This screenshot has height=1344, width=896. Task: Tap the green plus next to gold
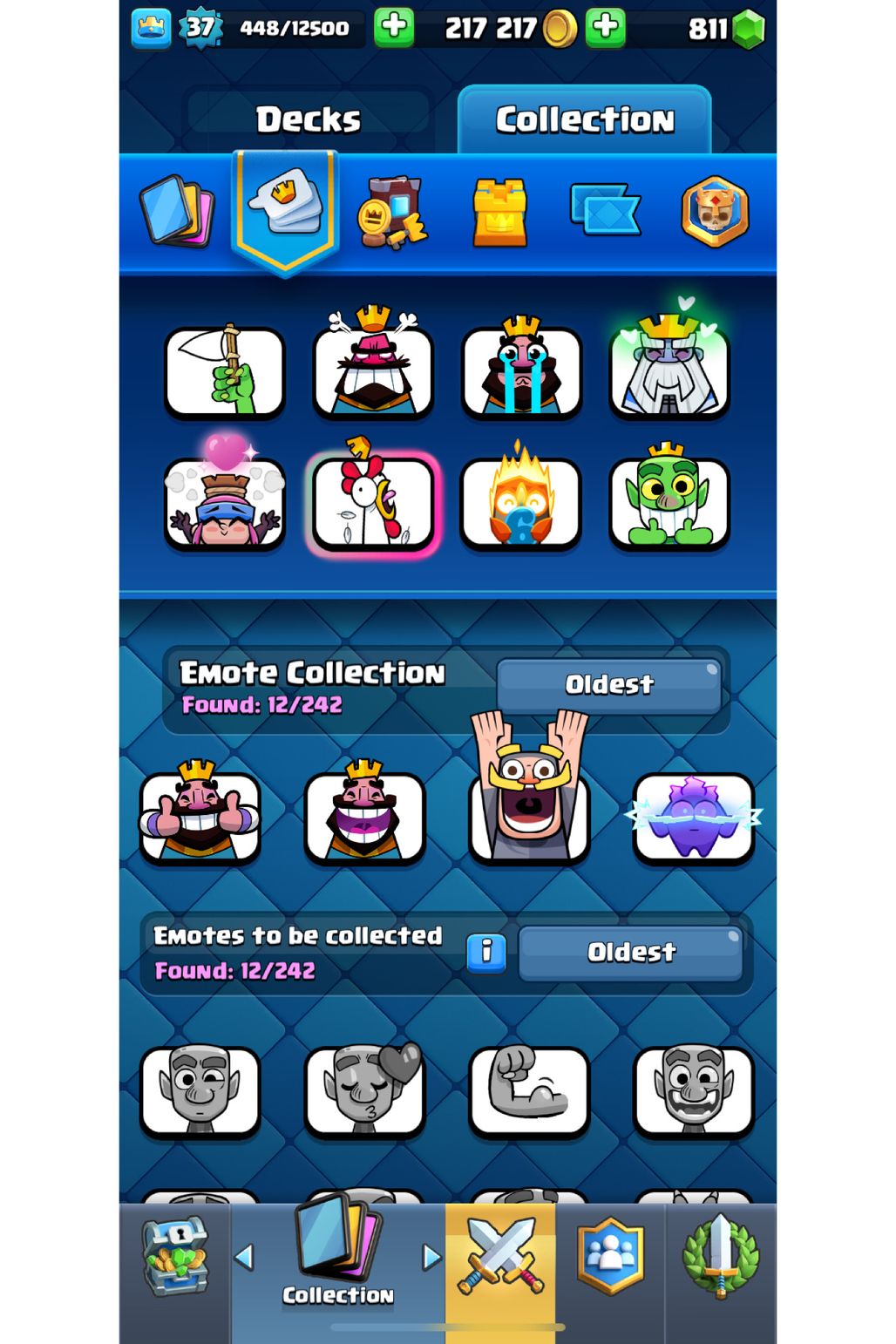(605, 28)
